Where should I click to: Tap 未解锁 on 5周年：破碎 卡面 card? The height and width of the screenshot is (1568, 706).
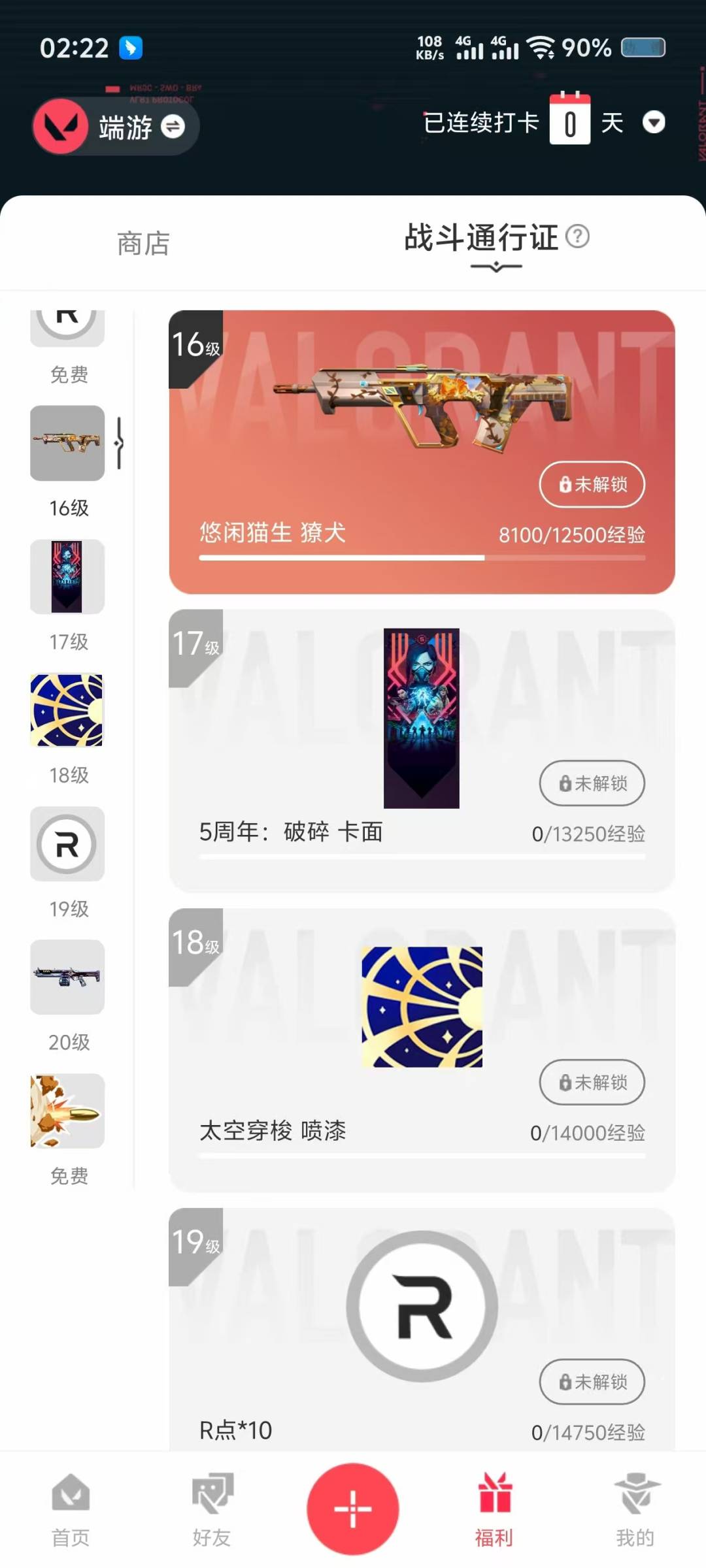(x=592, y=783)
